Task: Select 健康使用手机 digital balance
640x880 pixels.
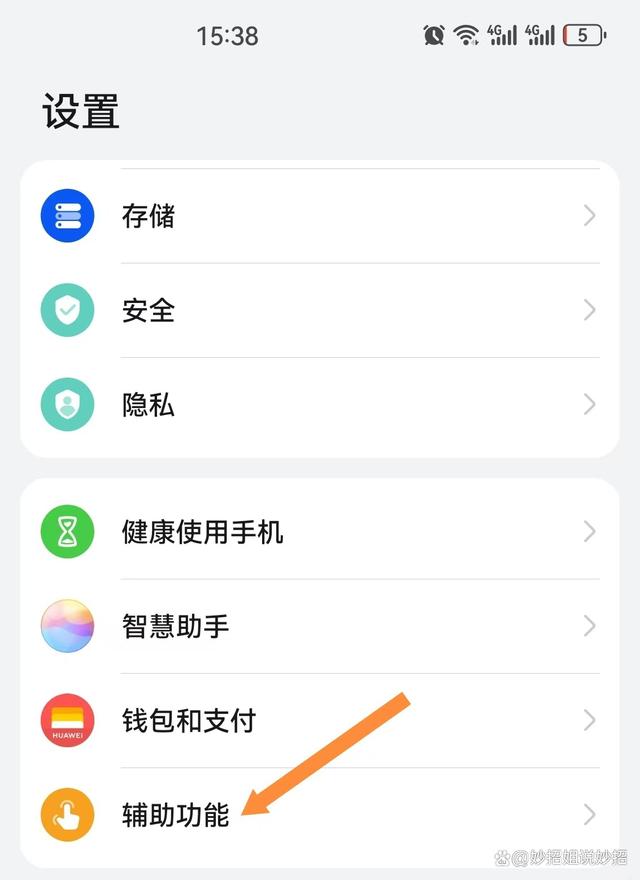Action: point(320,531)
